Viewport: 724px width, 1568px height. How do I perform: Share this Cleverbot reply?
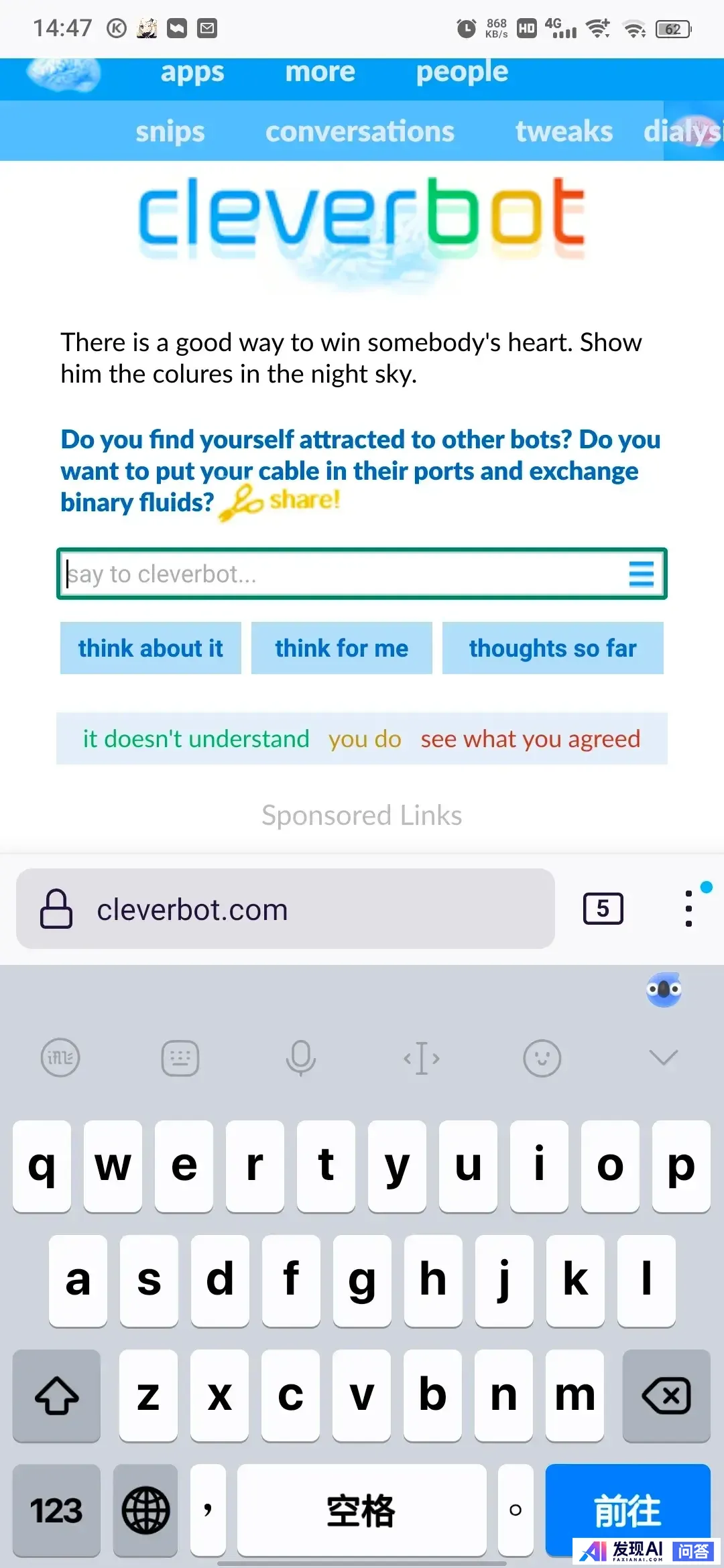pos(282,501)
